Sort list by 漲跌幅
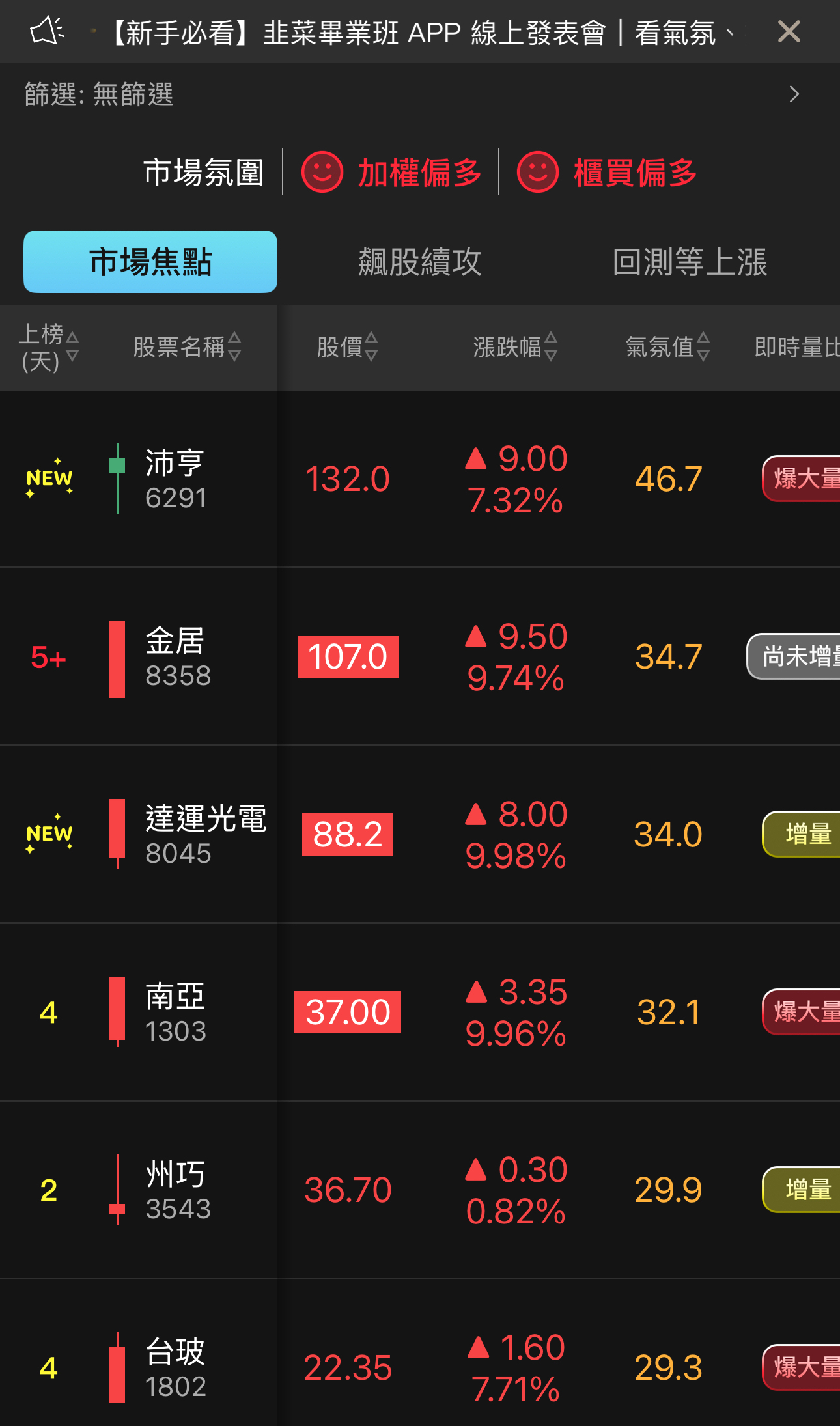The image size is (840, 1426). [x=515, y=346]
